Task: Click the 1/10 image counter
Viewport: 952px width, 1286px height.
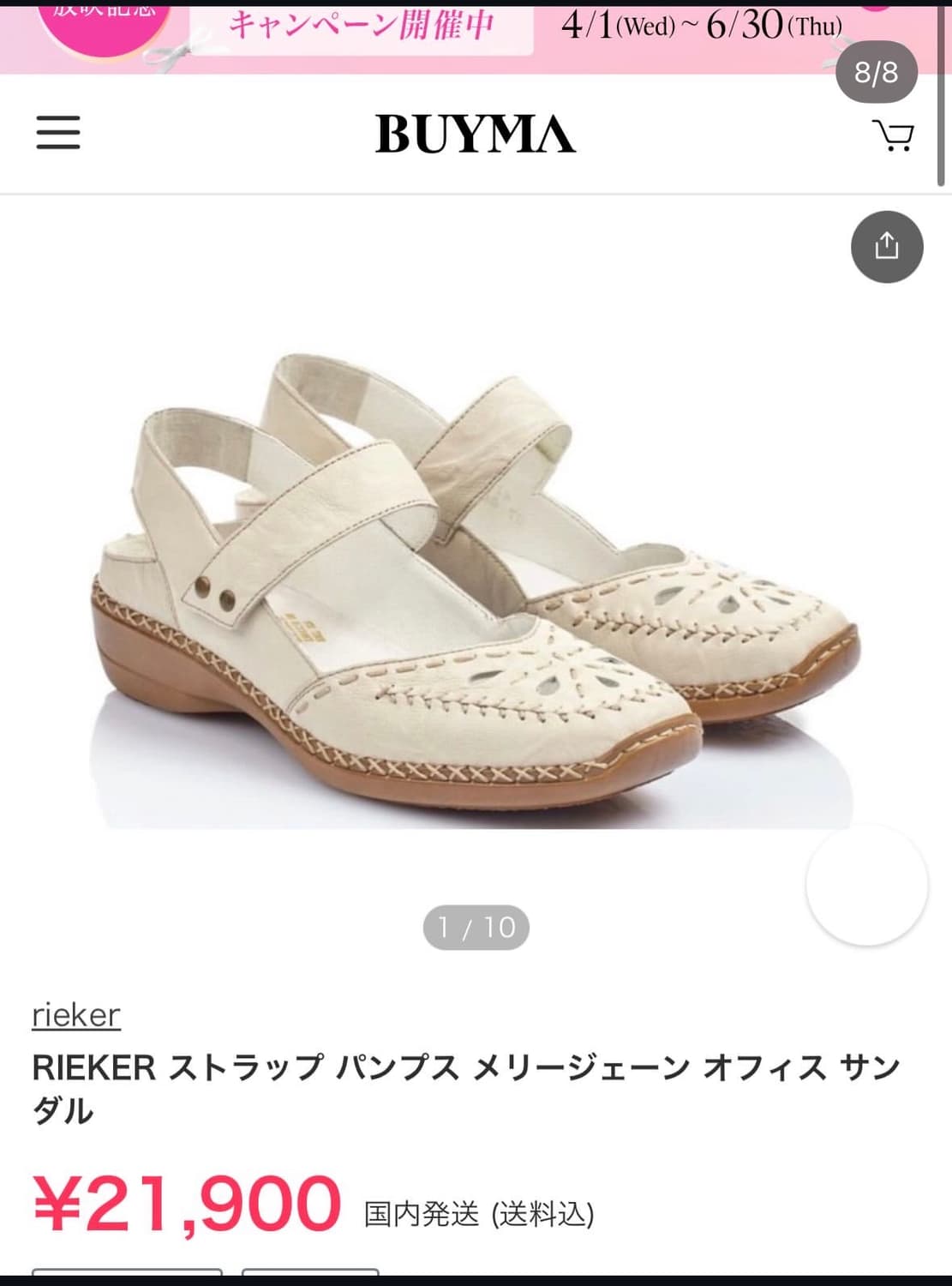Action: tap(476, 926)
